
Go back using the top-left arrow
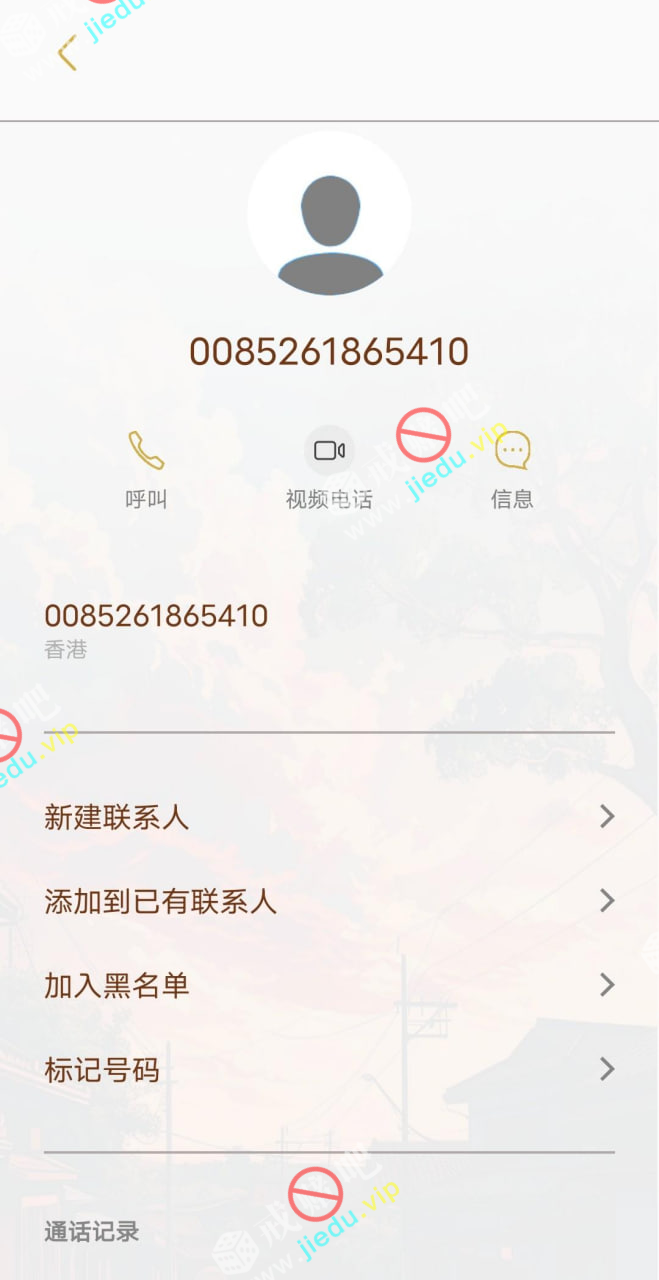point(67,53)
